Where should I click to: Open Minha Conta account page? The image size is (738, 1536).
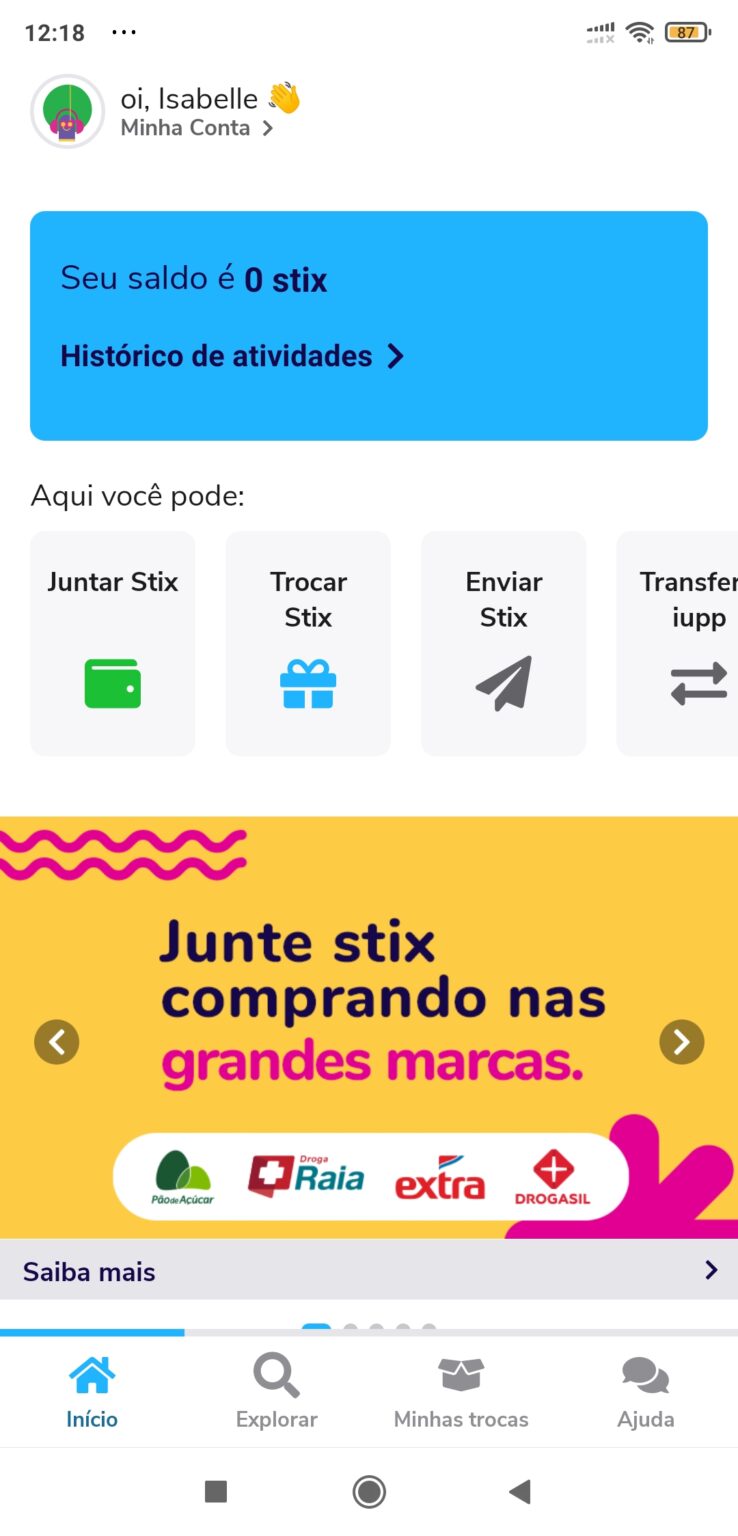pos(196,128)
